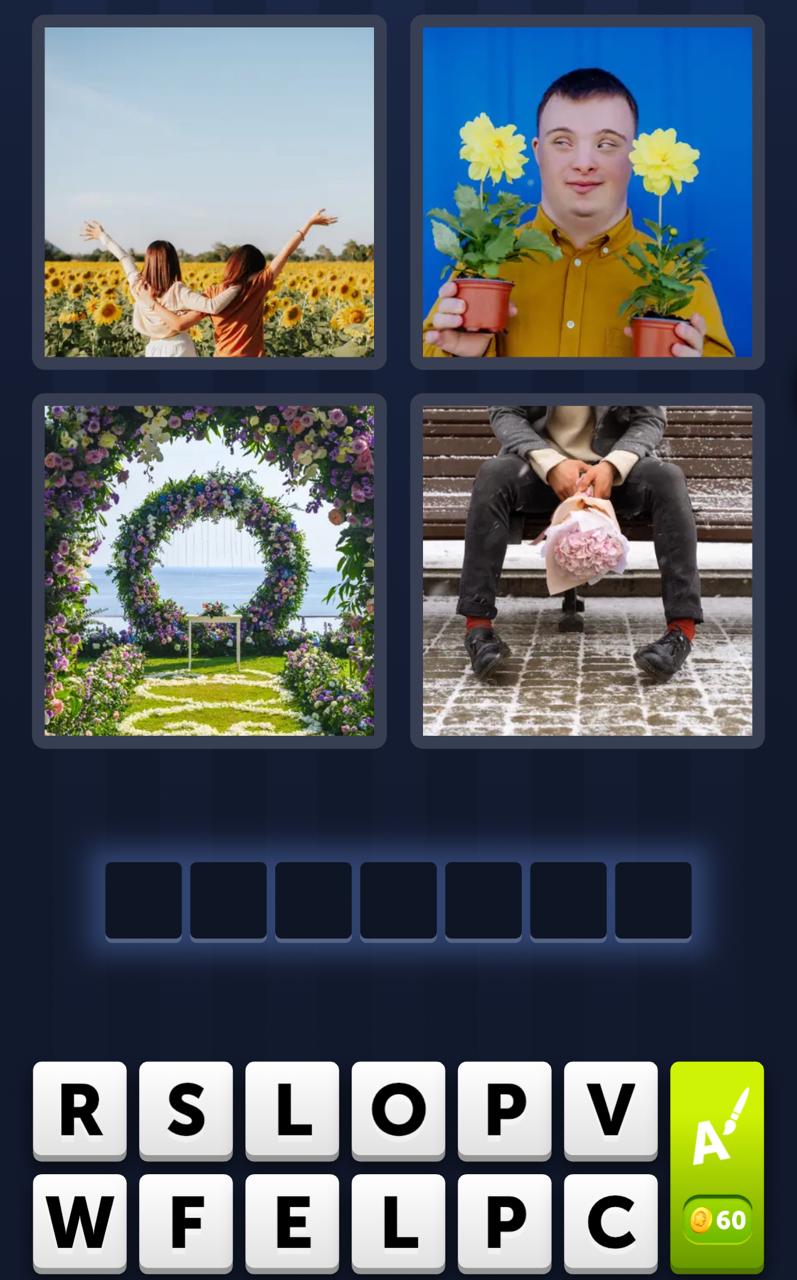This screenshot has width=797, height=1280.
Task: Open the bouquet on bench photo
Action: point(586,570)
